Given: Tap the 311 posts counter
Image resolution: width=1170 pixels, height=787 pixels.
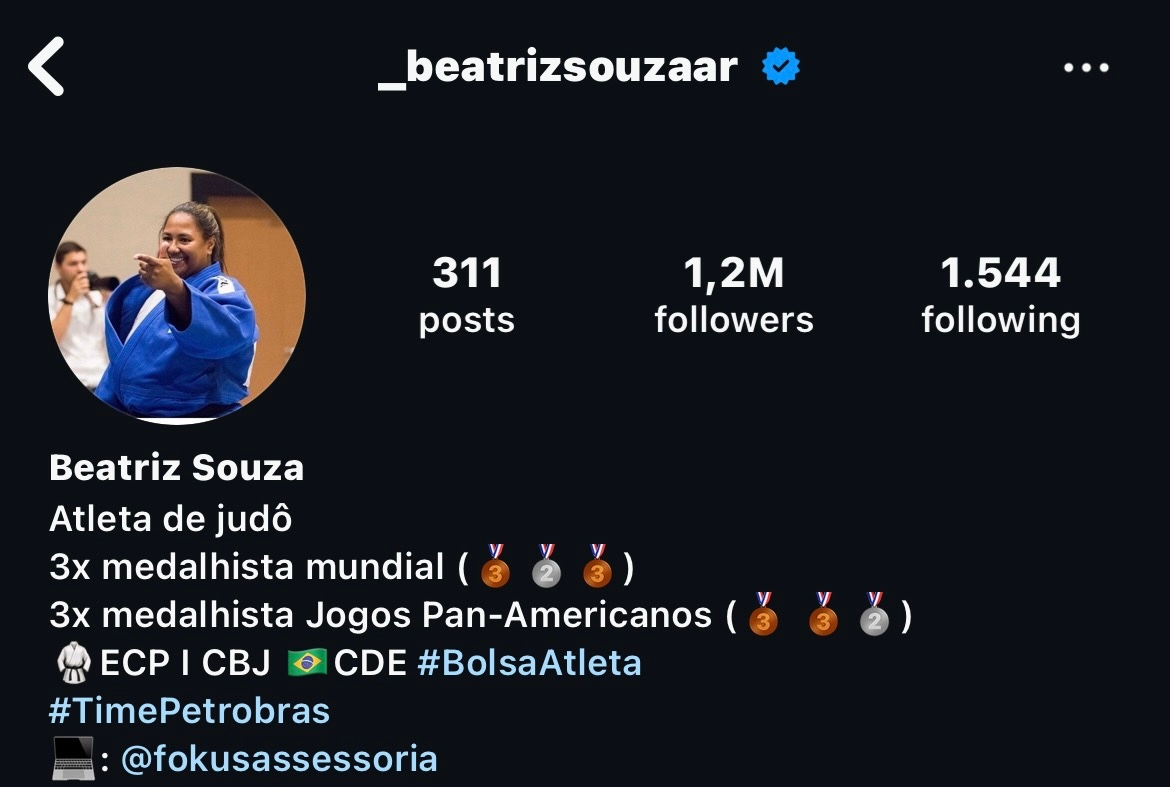Looking at the screenshot, I should 466,295.
